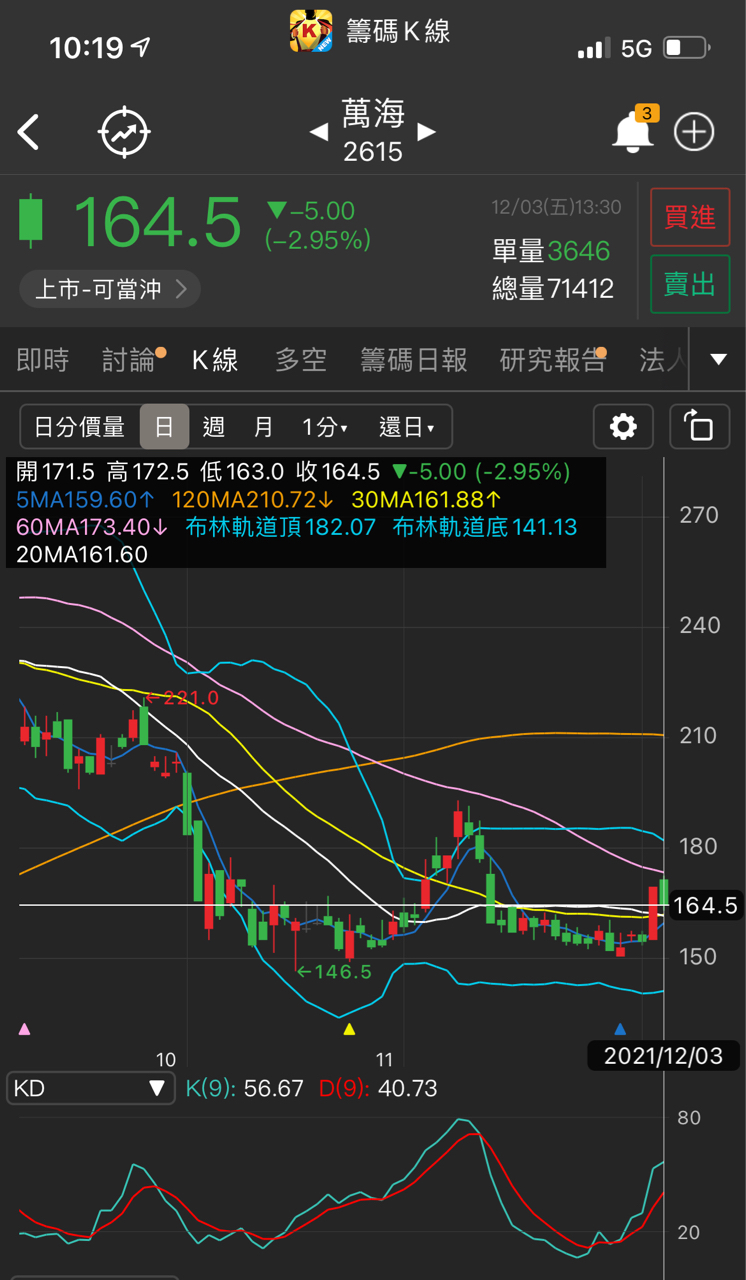
Task: Select the 日分價量 chart mode
Action: click(80, 427)
